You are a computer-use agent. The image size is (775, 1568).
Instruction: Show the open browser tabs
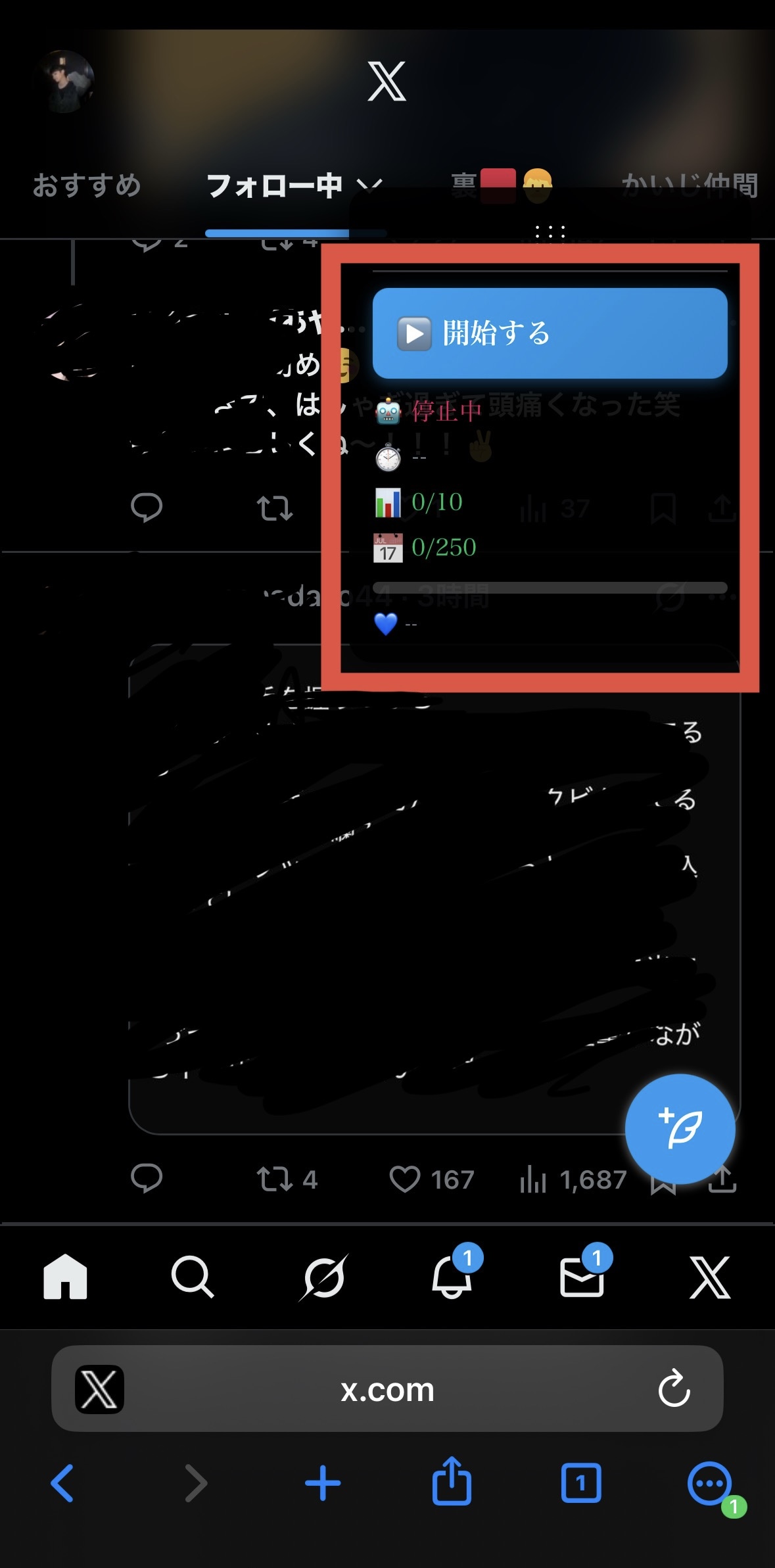(x=581, y=1483)
